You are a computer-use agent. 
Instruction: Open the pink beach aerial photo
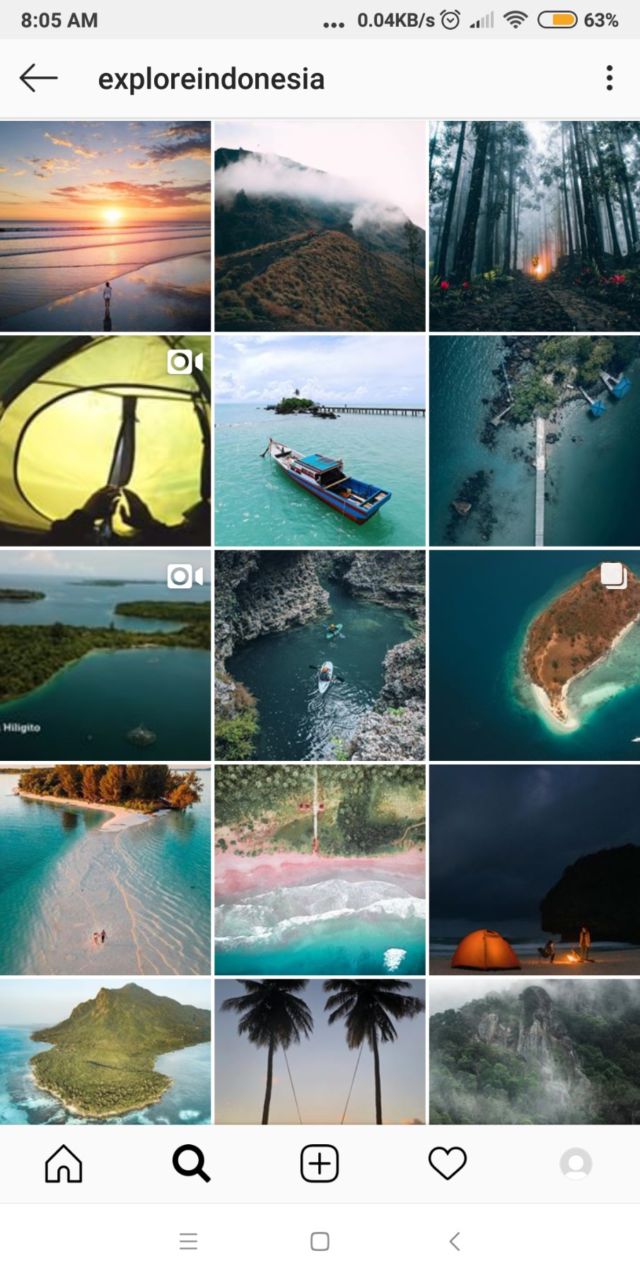click(319, 870)
